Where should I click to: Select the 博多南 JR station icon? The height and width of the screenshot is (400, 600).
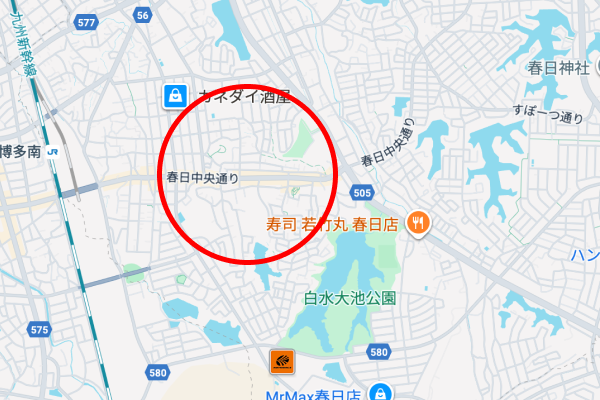[54, 152]
